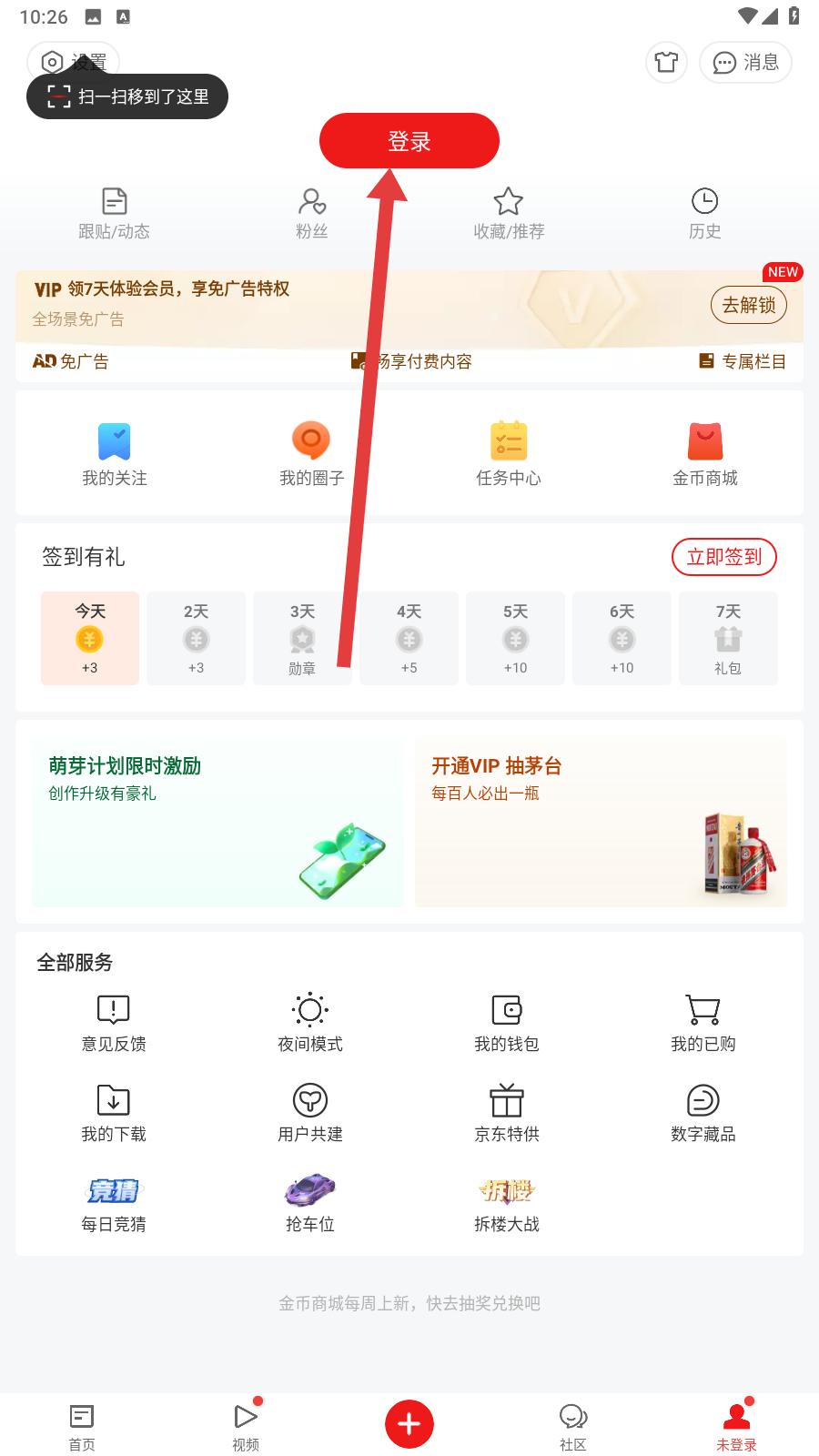Image resolution: width=819 pixels, height=1456 pixels.
Task: Tap the red 登录 login button
Action: [409, 141]
